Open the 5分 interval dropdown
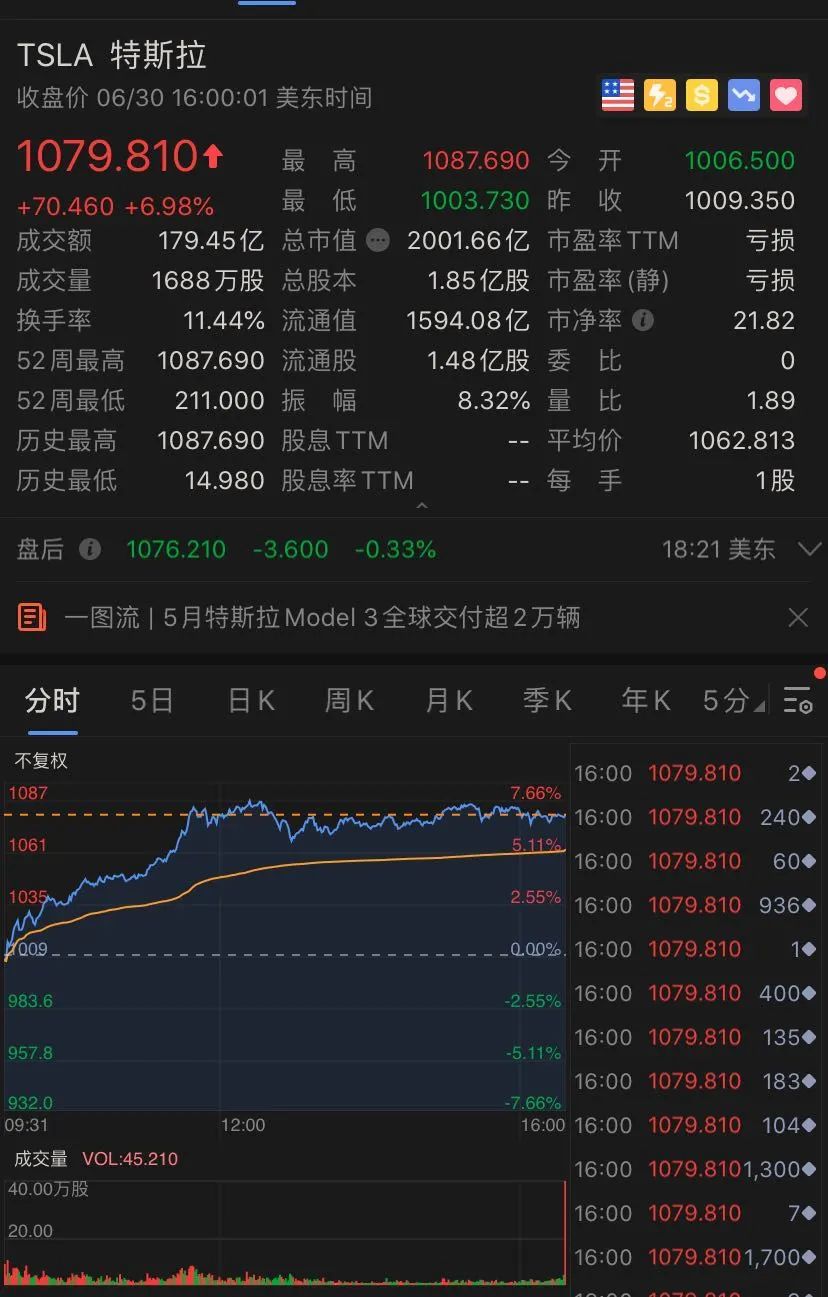Image resolution: width=828 pixels, height=1297 pixels. point(733,701)
